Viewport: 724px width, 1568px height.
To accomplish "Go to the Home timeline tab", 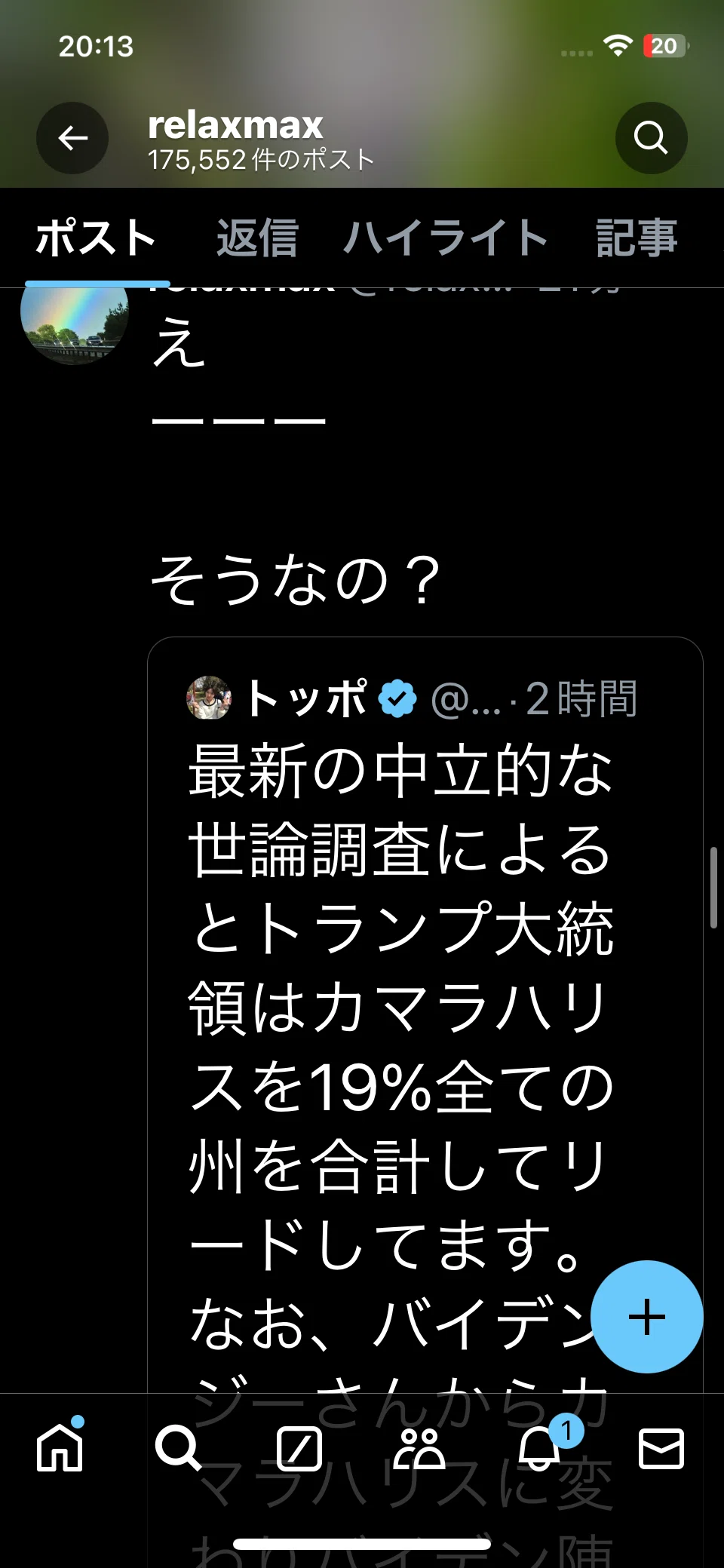I will click(60, 1448).
